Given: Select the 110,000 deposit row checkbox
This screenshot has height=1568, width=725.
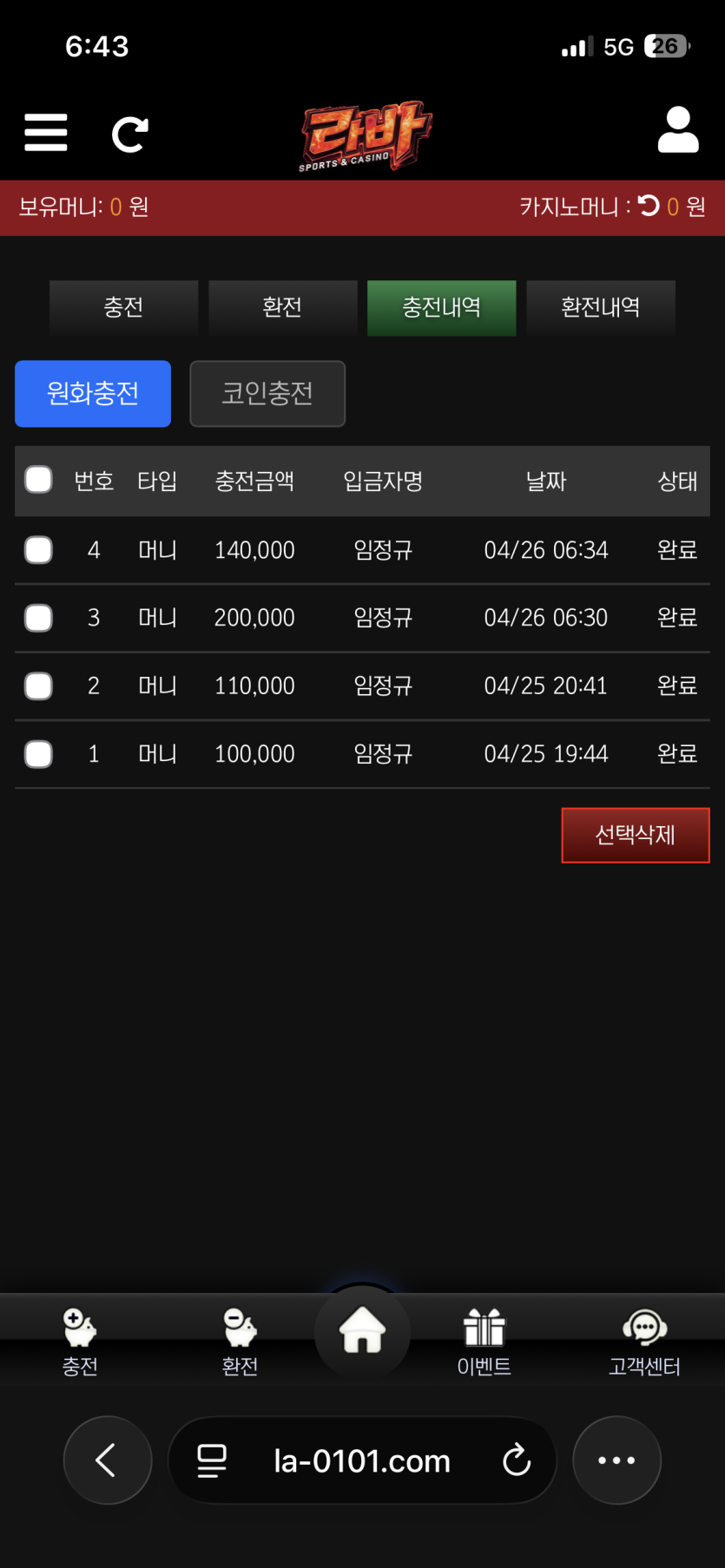Looking at the screenshot, I should pyautogui.click(x=39, y=686).
